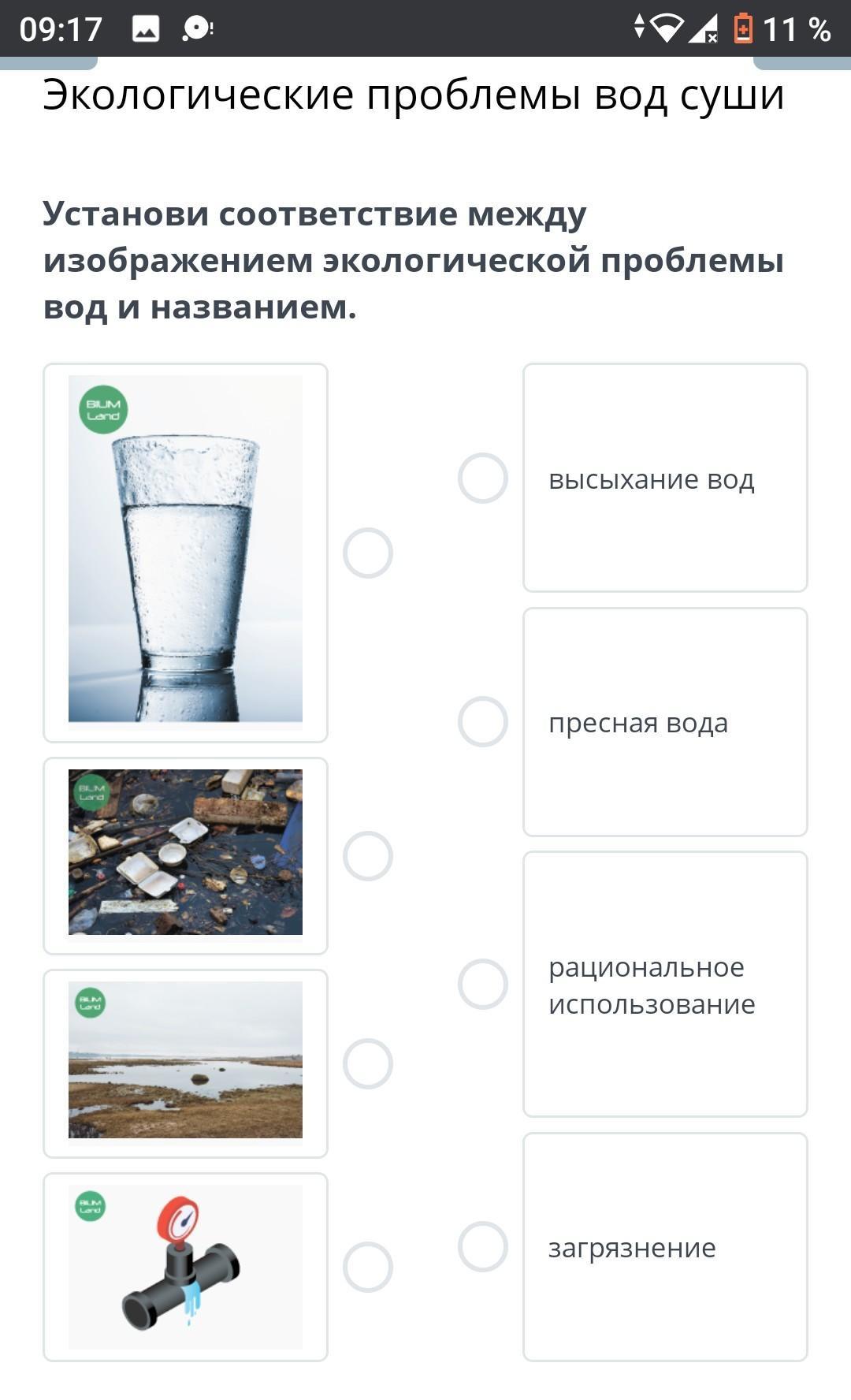The width and height of the screenshot is (851, 1400).
Task: Choose the circle for 'высыхание вод'
Action: 483,478
